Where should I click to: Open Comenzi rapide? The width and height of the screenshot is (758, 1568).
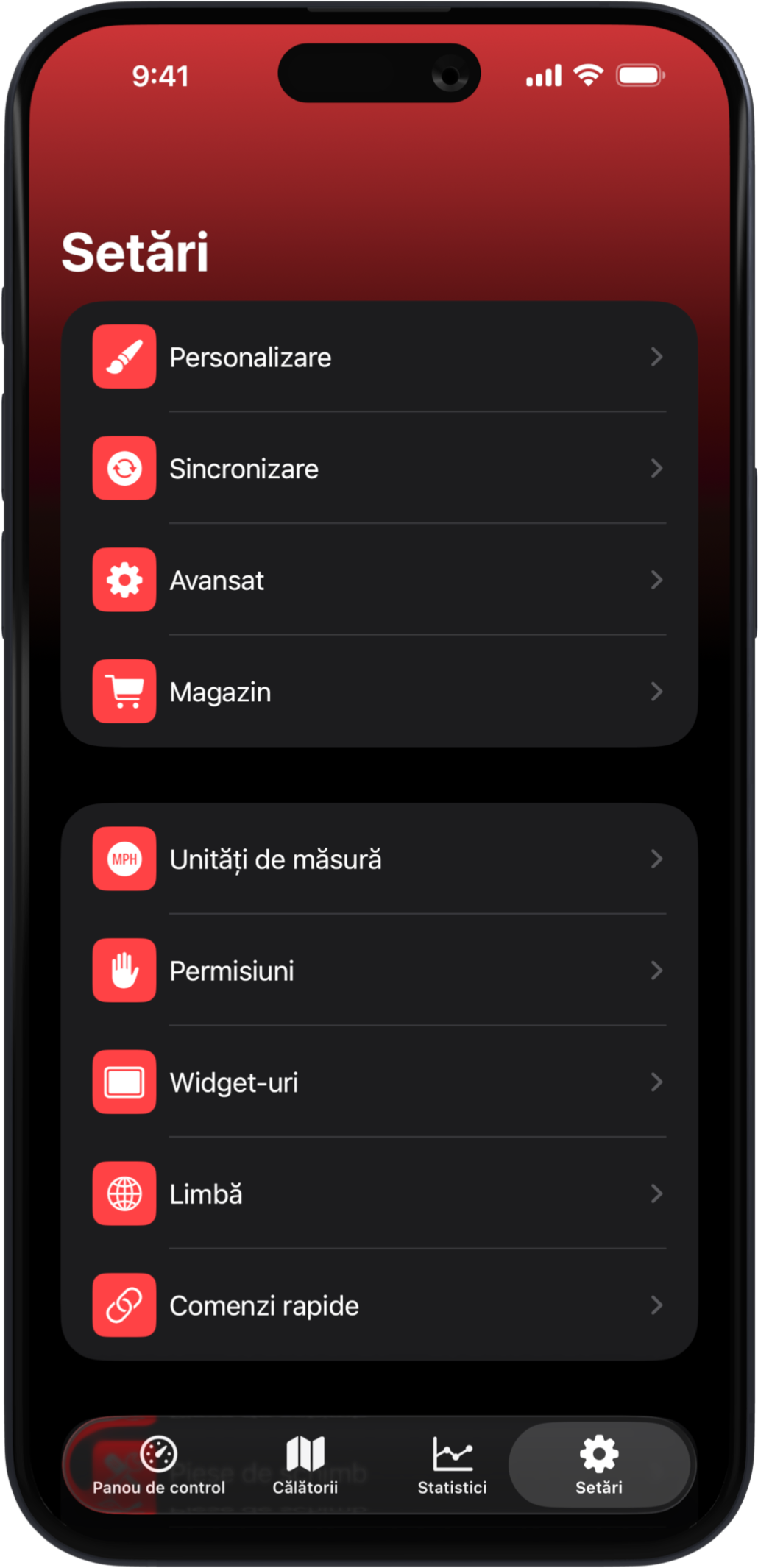379,1305
